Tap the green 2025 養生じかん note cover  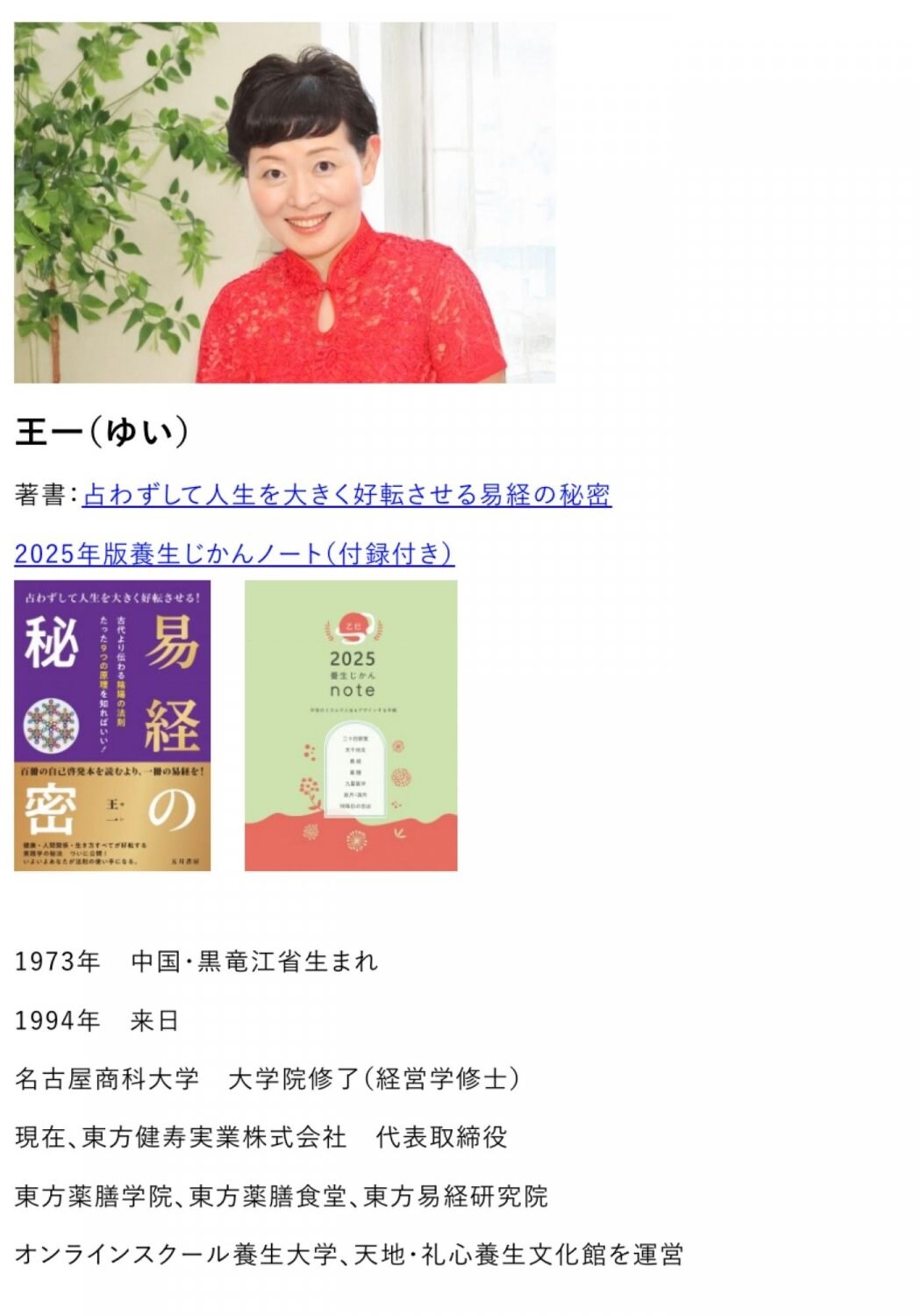[x=351, y=725]
